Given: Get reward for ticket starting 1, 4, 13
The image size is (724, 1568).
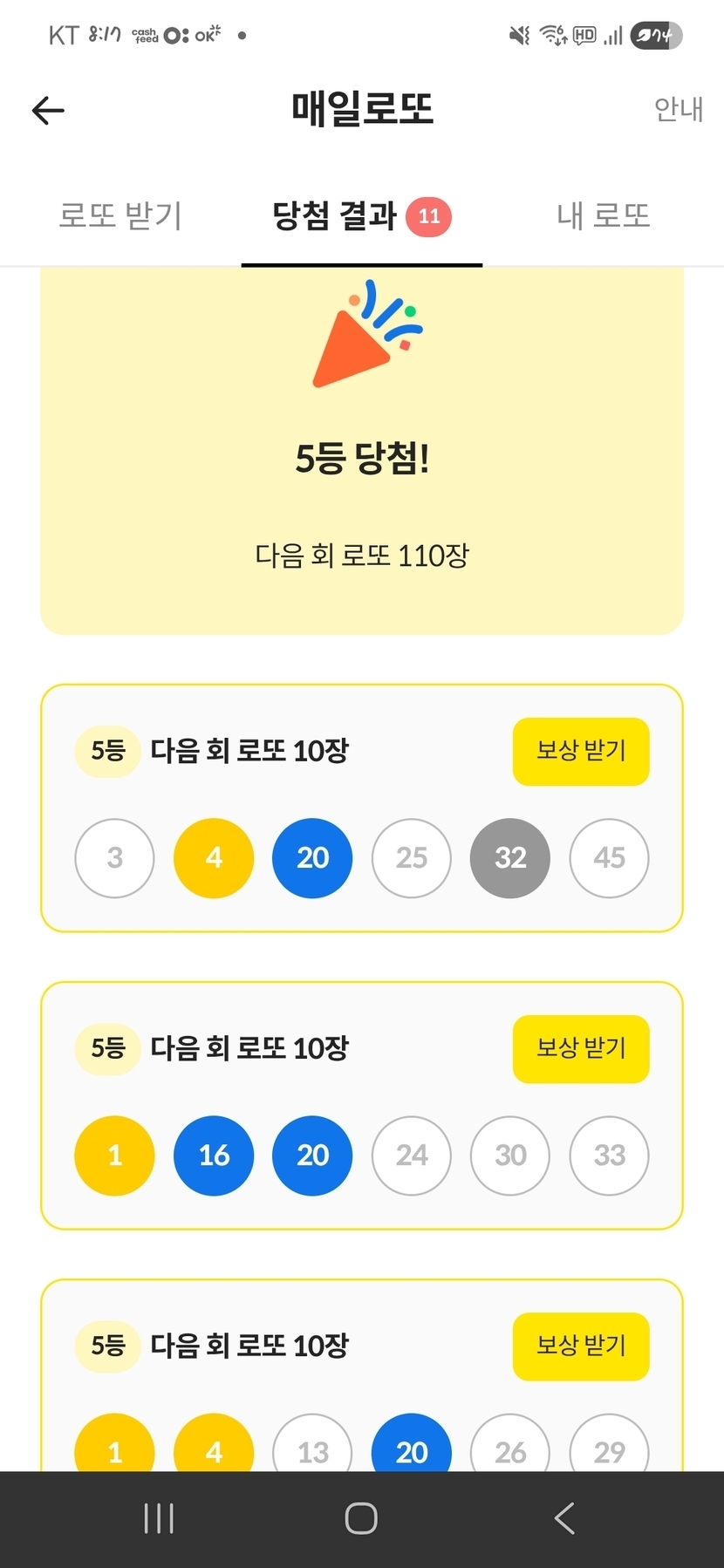Looking at the screenshot, I should click(580, 1346).
